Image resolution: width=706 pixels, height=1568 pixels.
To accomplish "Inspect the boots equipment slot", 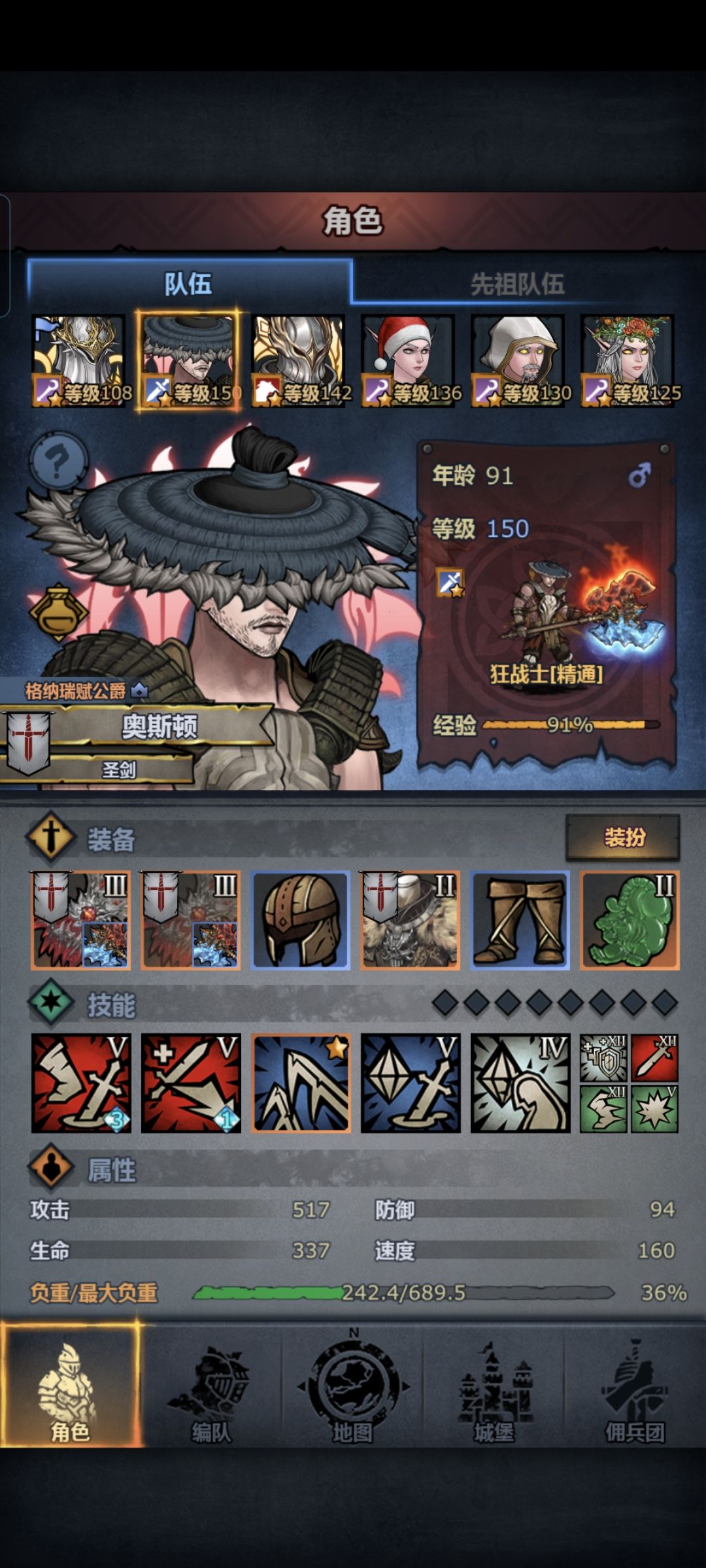I will coord(520,920).
